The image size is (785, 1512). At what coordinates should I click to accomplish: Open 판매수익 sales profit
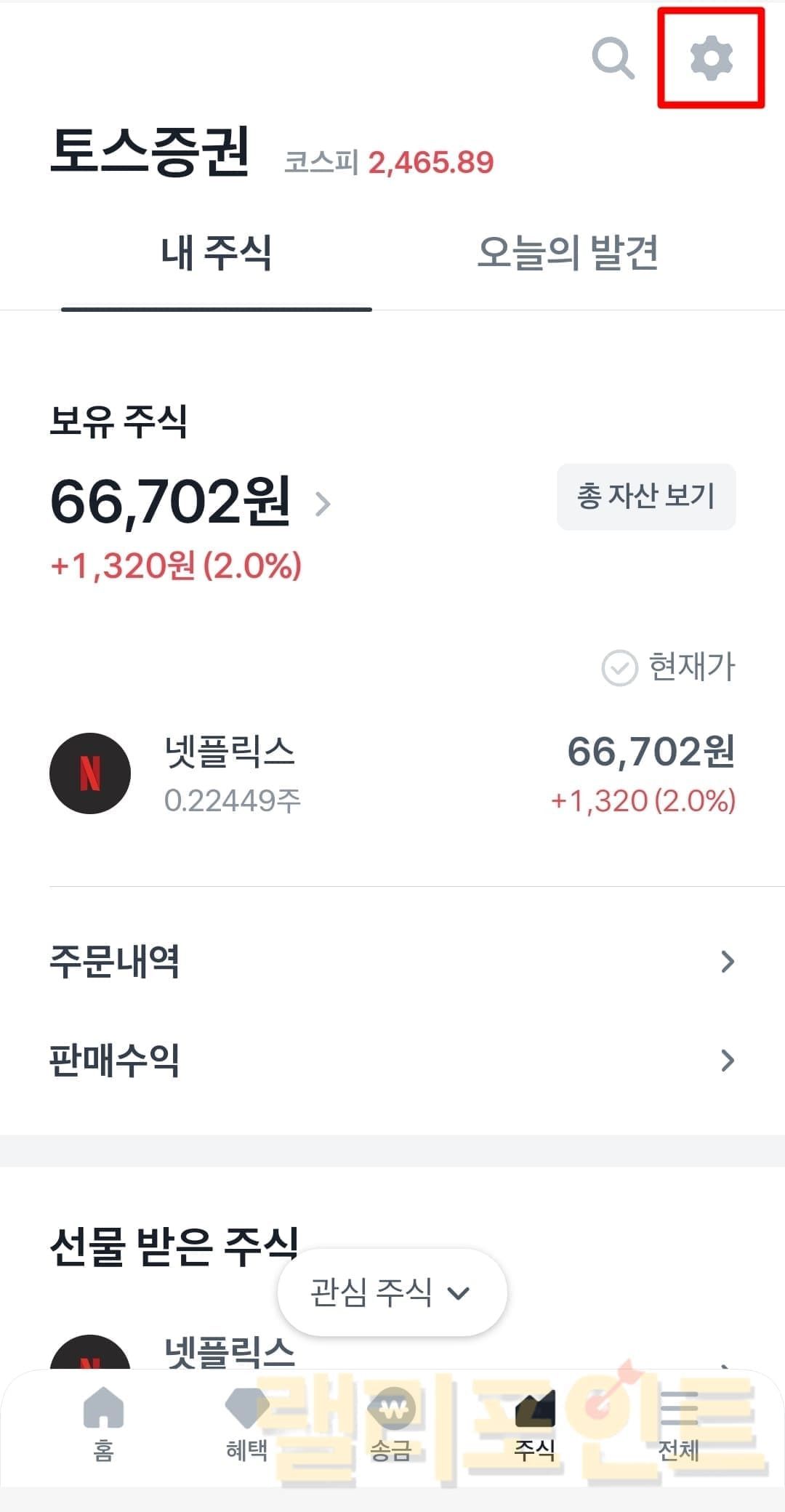[392, 1061]
